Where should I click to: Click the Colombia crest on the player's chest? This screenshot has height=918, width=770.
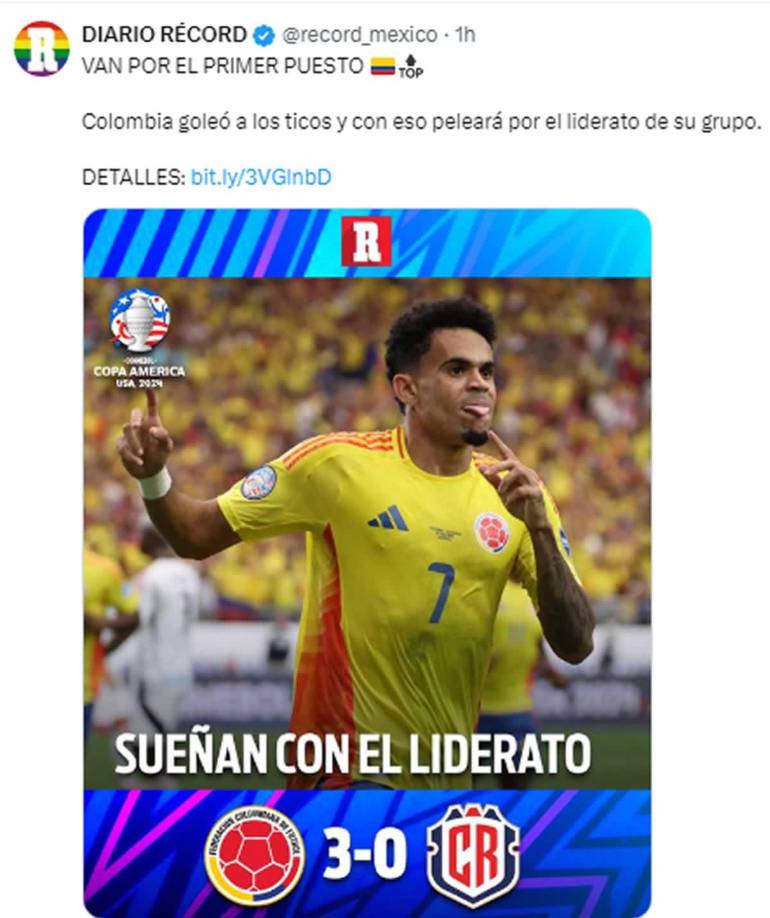(x=490, y=532)
